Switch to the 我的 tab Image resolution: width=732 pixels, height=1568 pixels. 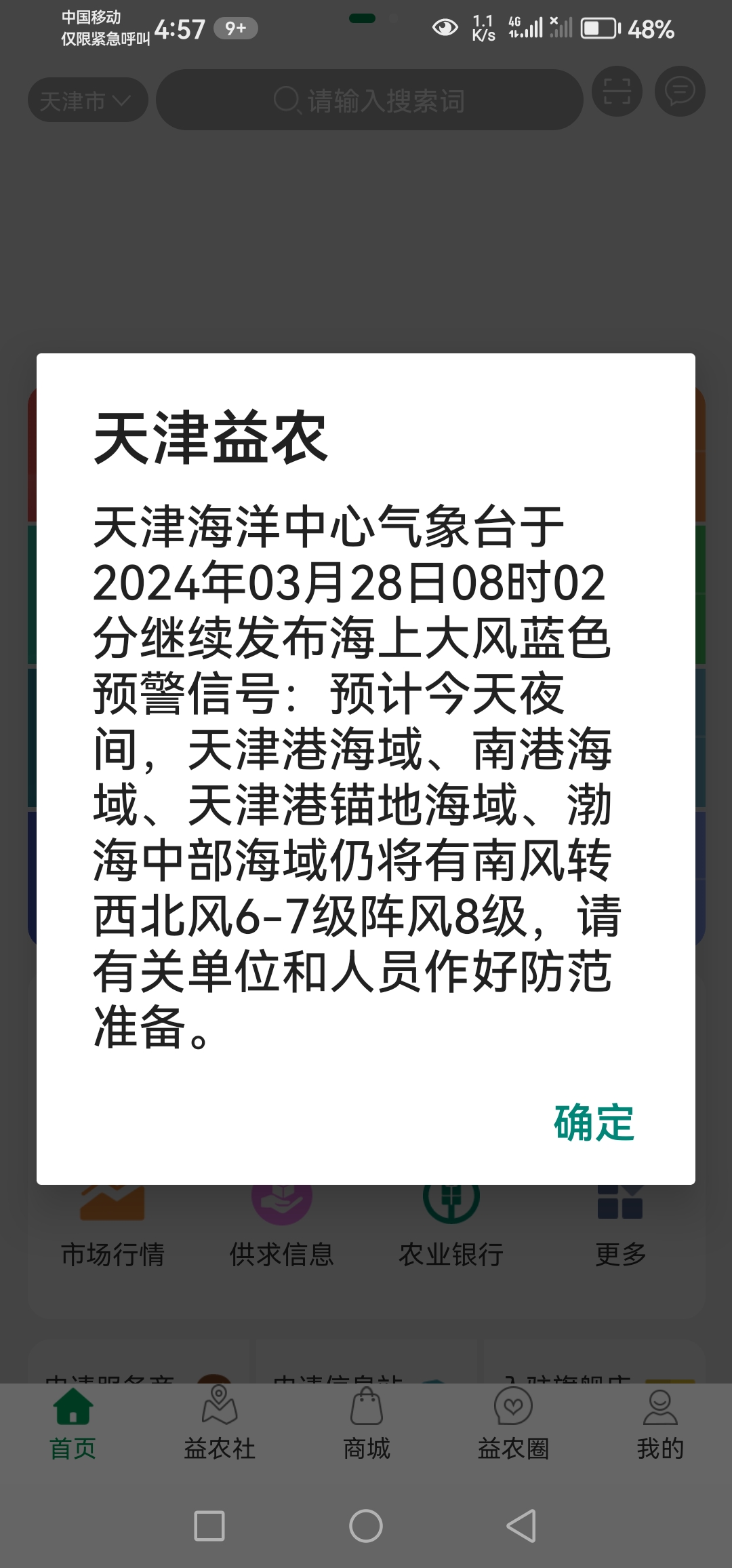pyautogui.click(x=660, y=1424)
